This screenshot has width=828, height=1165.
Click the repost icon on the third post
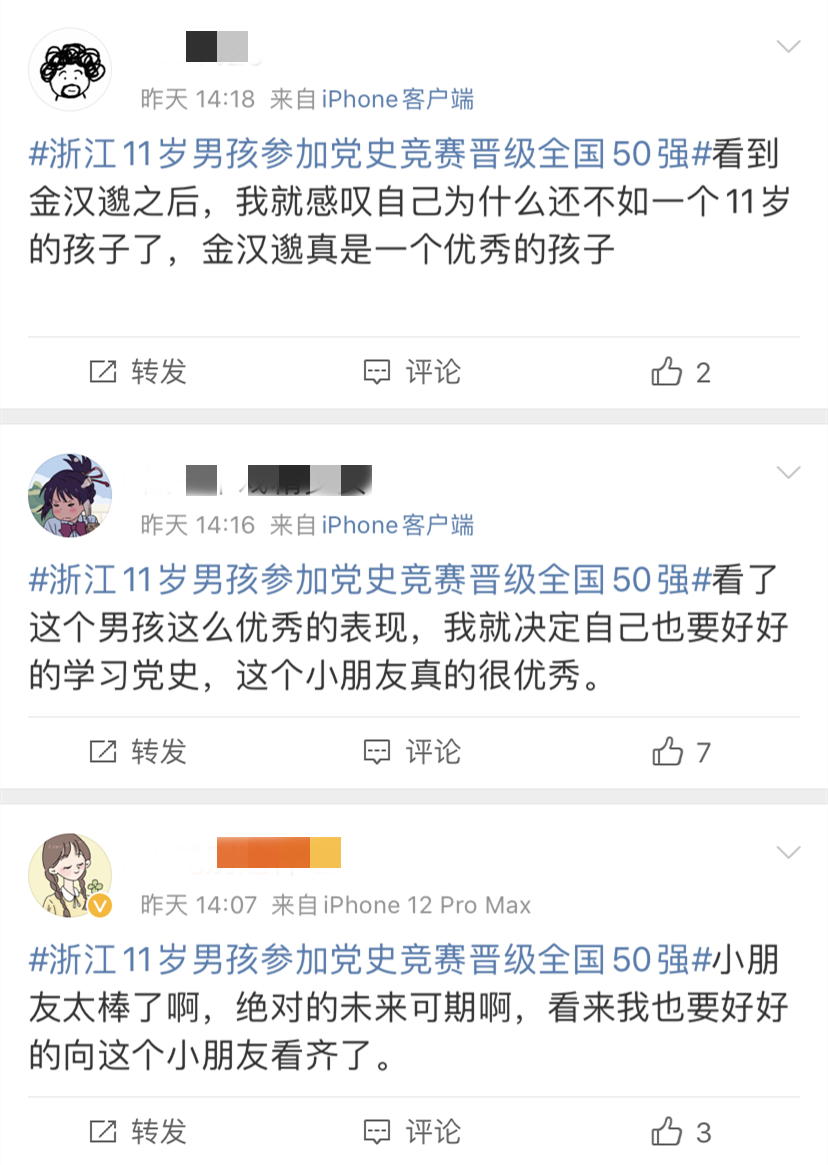pos(103,1133)
